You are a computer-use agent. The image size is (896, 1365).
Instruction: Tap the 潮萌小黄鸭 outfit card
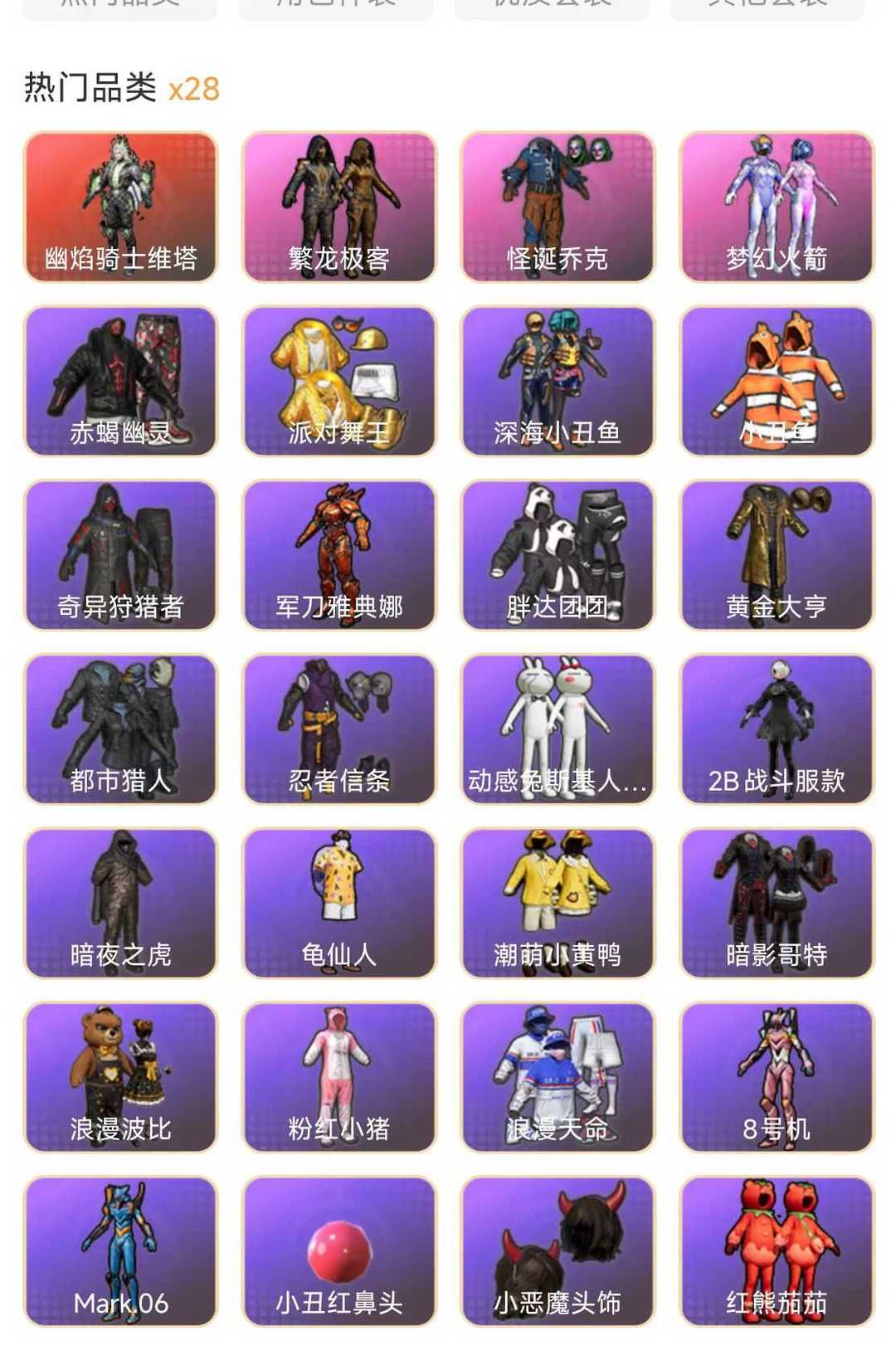coord(558,904)
